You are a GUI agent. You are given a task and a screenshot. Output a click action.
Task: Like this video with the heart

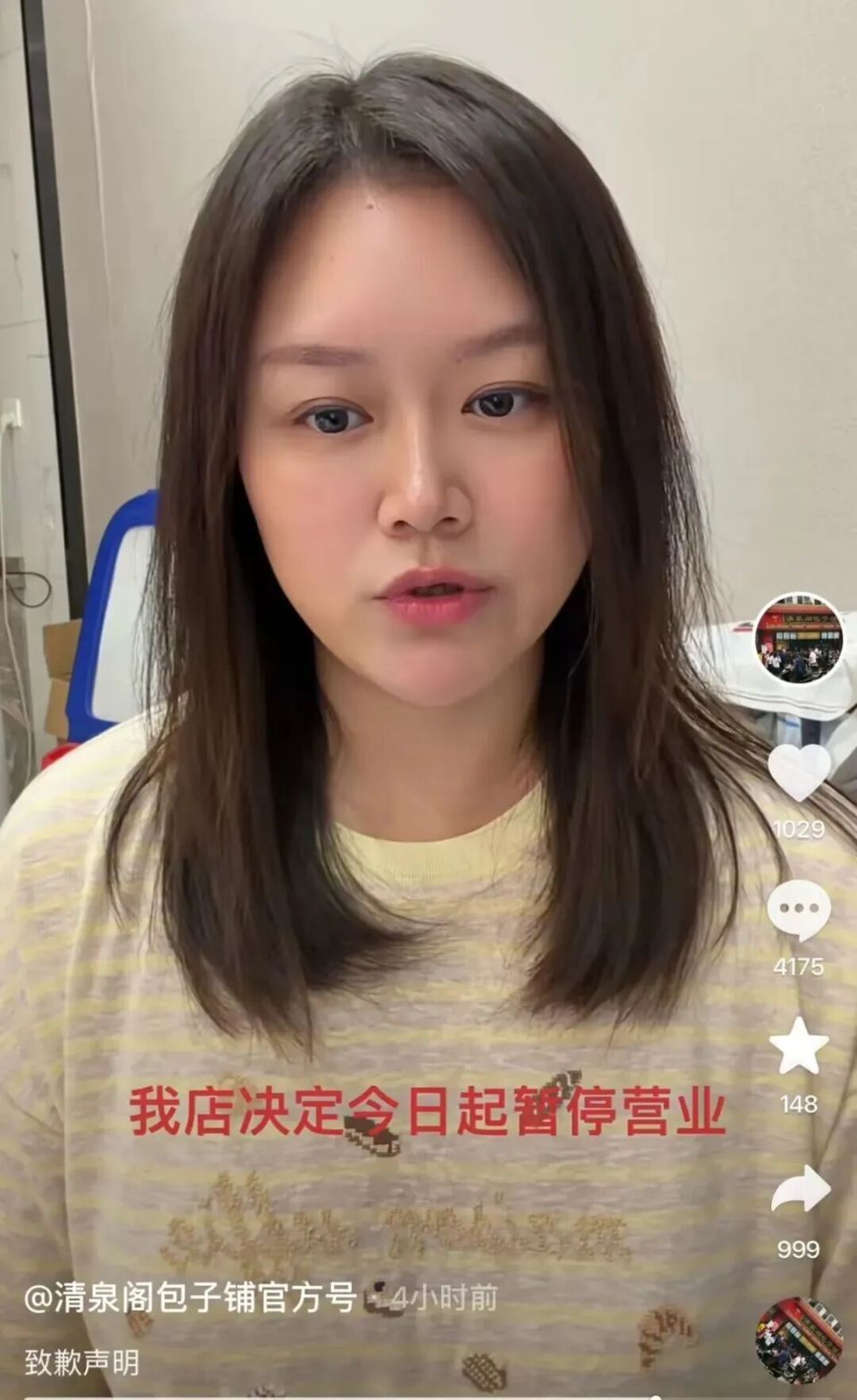click(799, 771)
